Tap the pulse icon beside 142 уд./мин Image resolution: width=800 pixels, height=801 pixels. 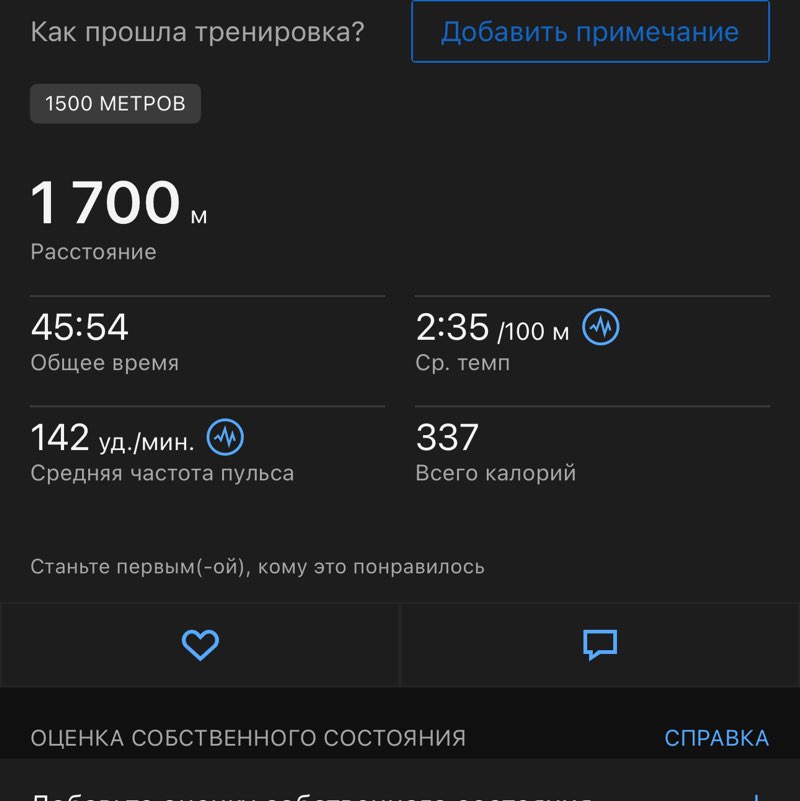point(226,437)
